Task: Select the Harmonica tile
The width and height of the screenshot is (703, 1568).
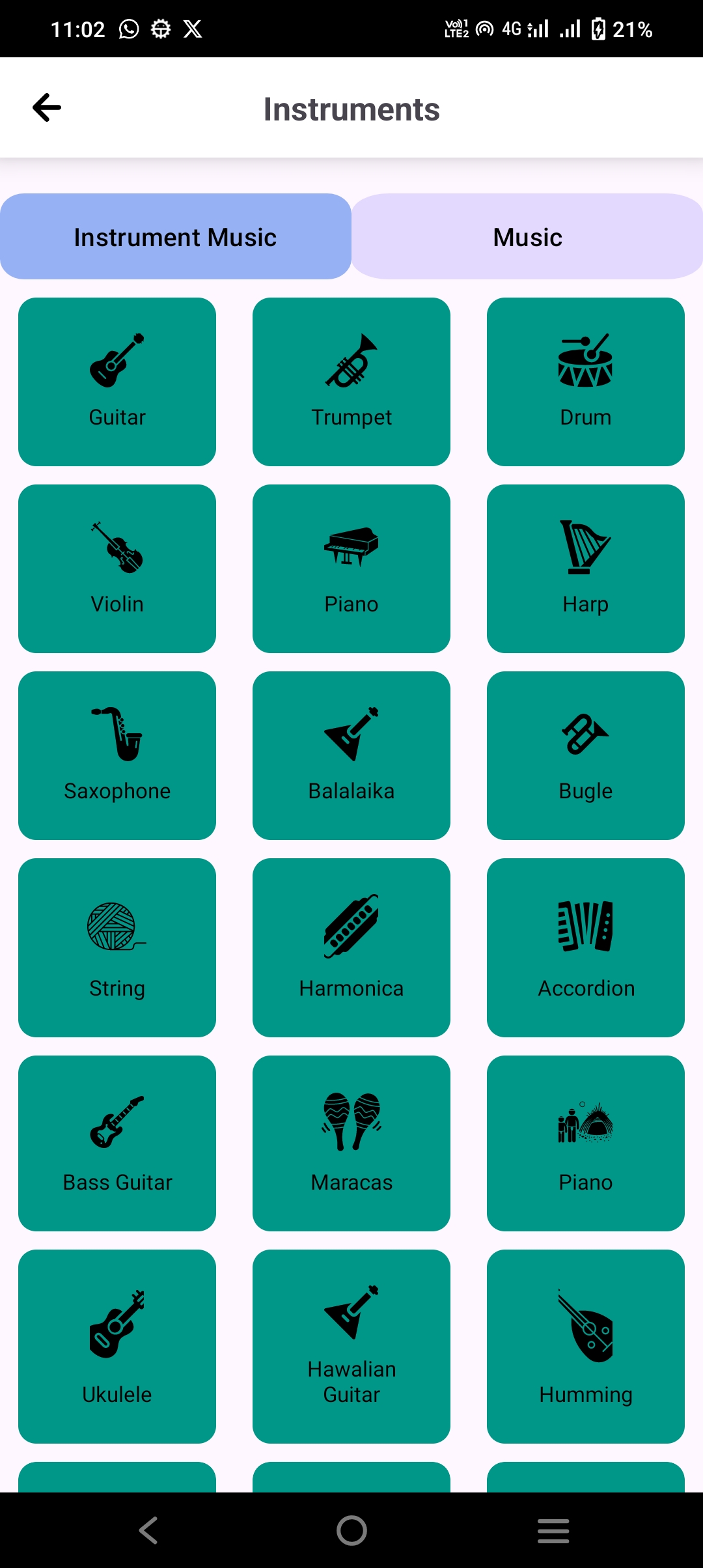Action: click(x=351, y=947)
